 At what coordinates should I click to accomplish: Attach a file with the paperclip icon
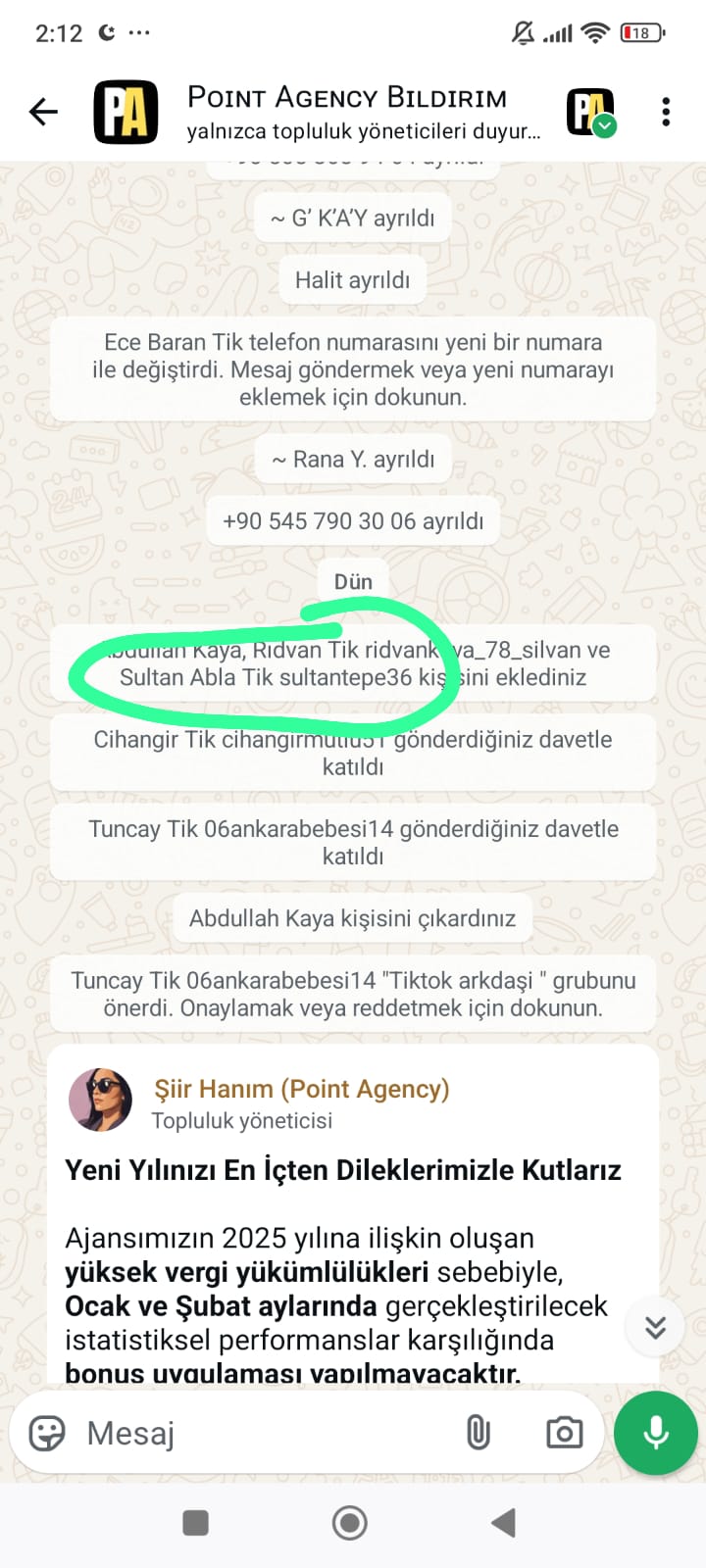[478, 1433]
